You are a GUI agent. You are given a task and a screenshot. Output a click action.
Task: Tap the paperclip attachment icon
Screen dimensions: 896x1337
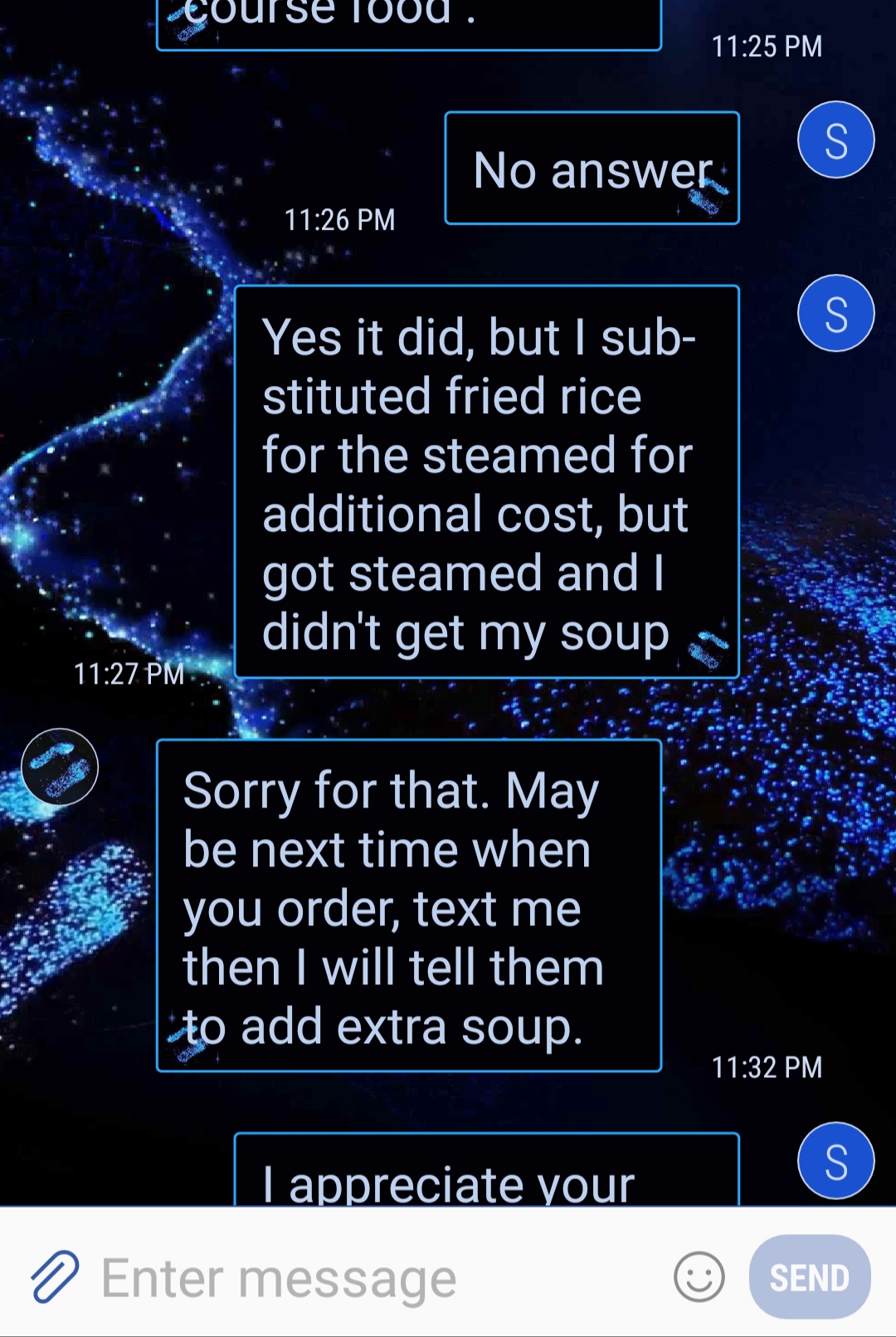pyautogui.click(x=55, y=1276)
